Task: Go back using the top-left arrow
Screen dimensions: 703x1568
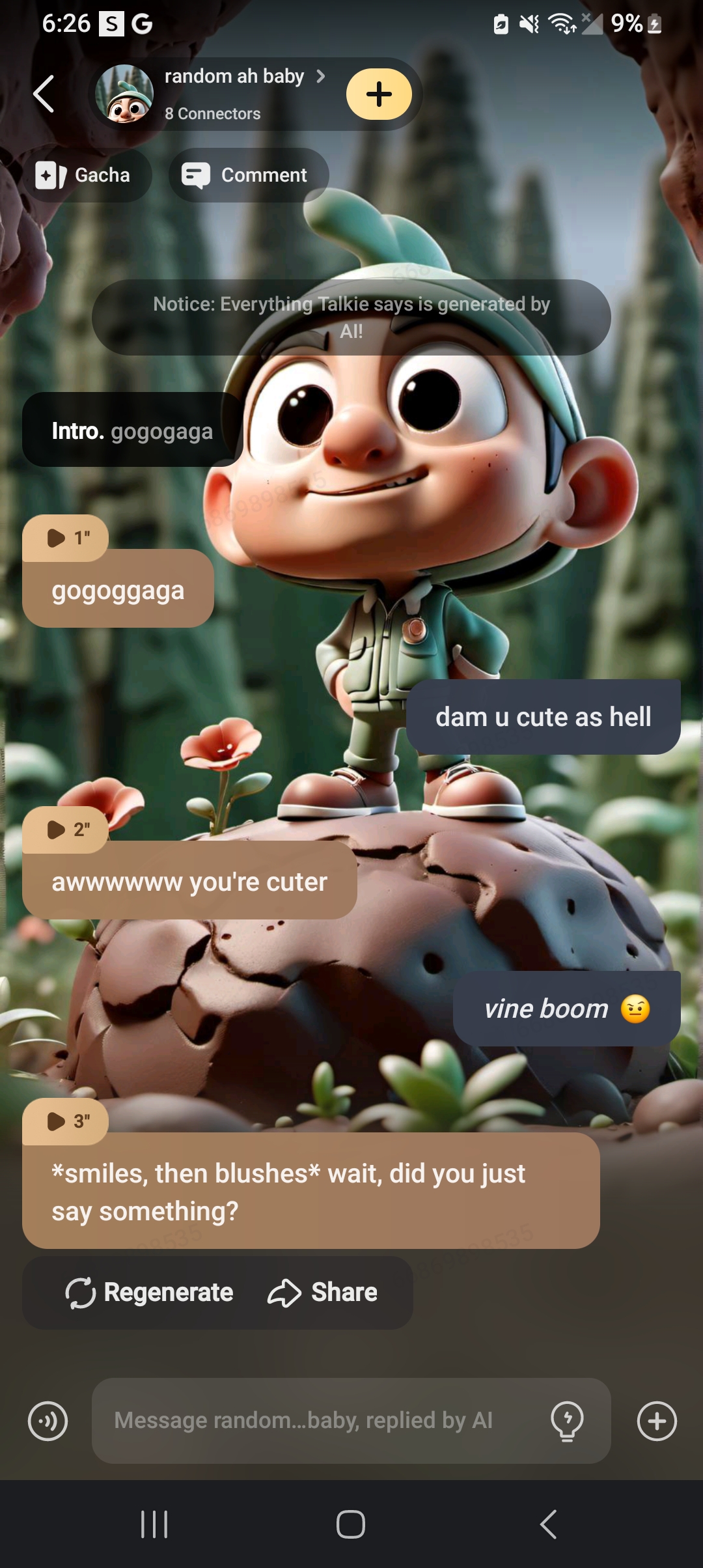Action: (44, 94)
